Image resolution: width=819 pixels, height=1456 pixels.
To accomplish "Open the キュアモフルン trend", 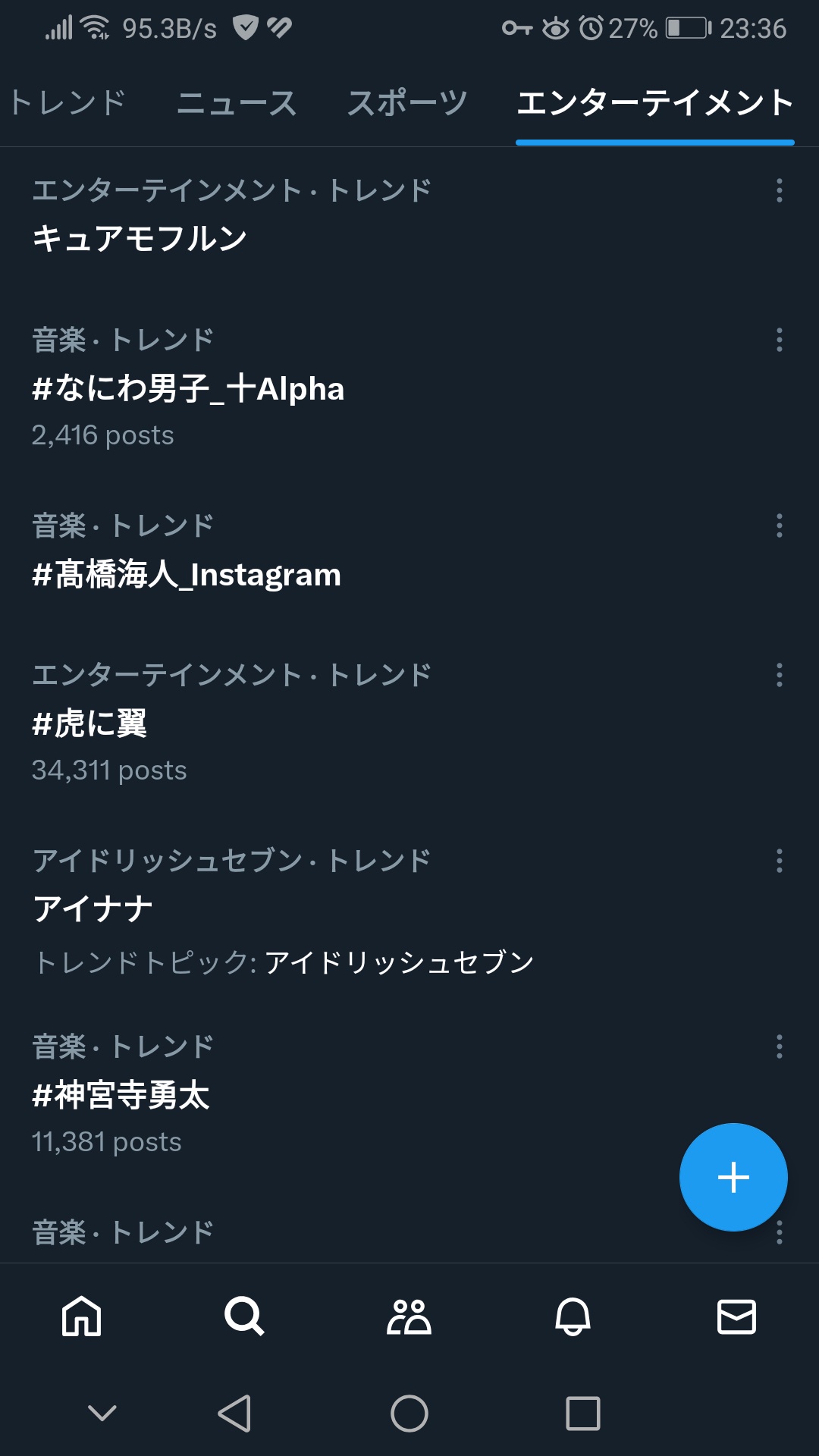I will coord(140,239).
